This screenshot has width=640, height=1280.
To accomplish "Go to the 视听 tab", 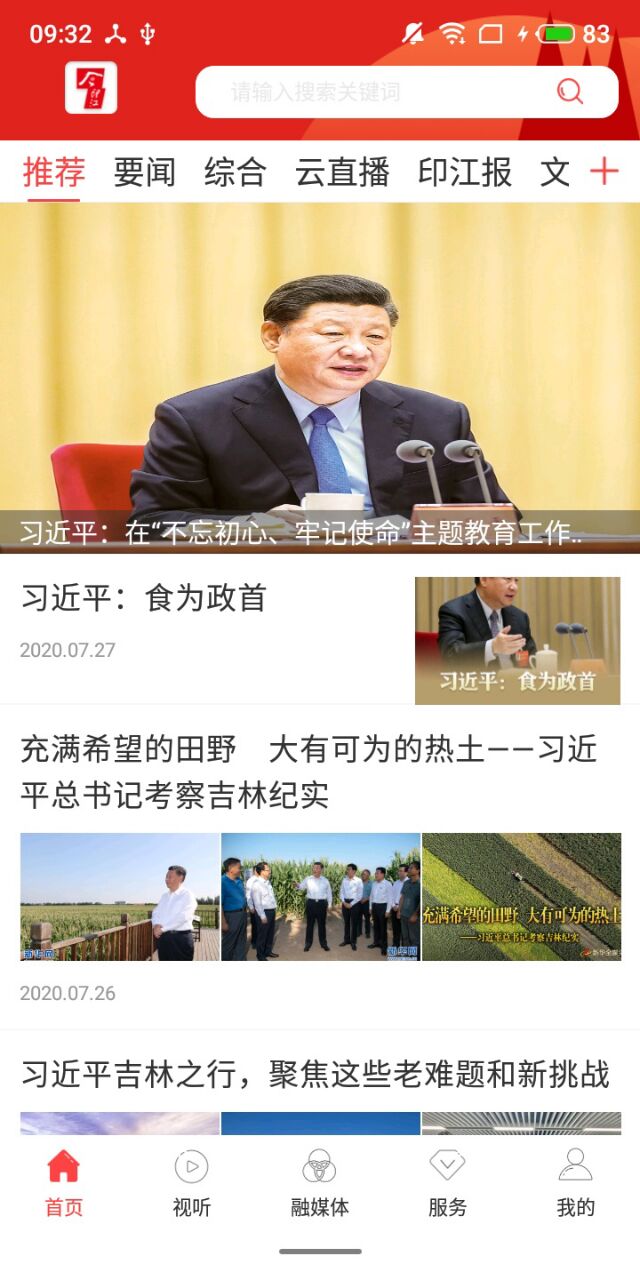I will click(x=191, y=1183).
